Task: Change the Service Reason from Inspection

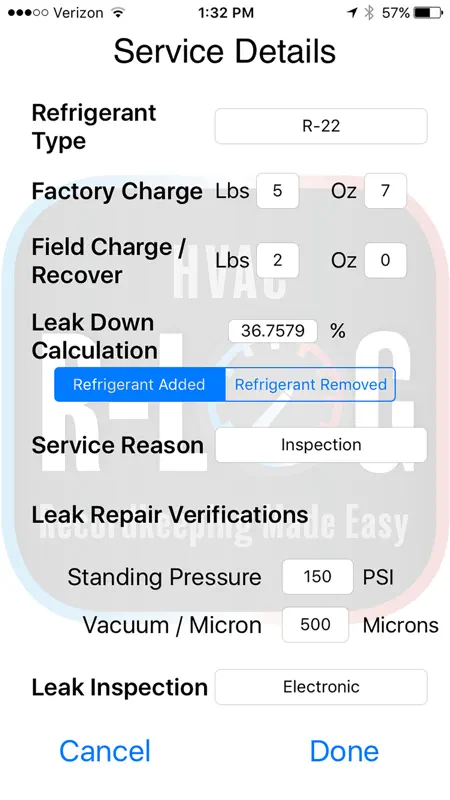Action: click(321, 445)
